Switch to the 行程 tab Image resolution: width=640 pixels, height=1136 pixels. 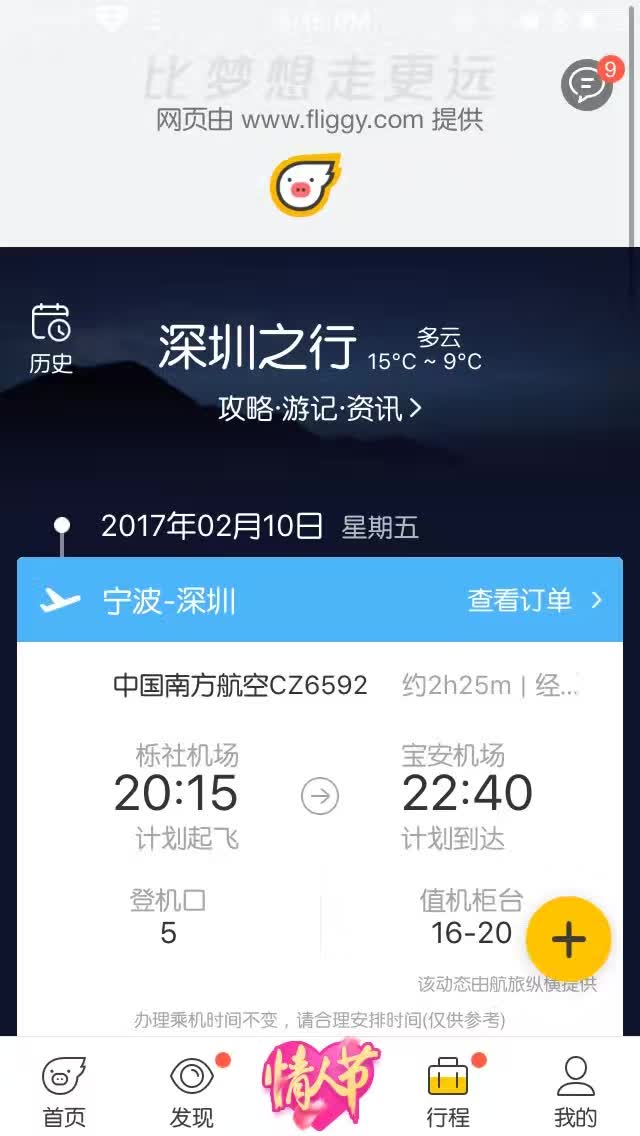click(x=448, y=1092)
